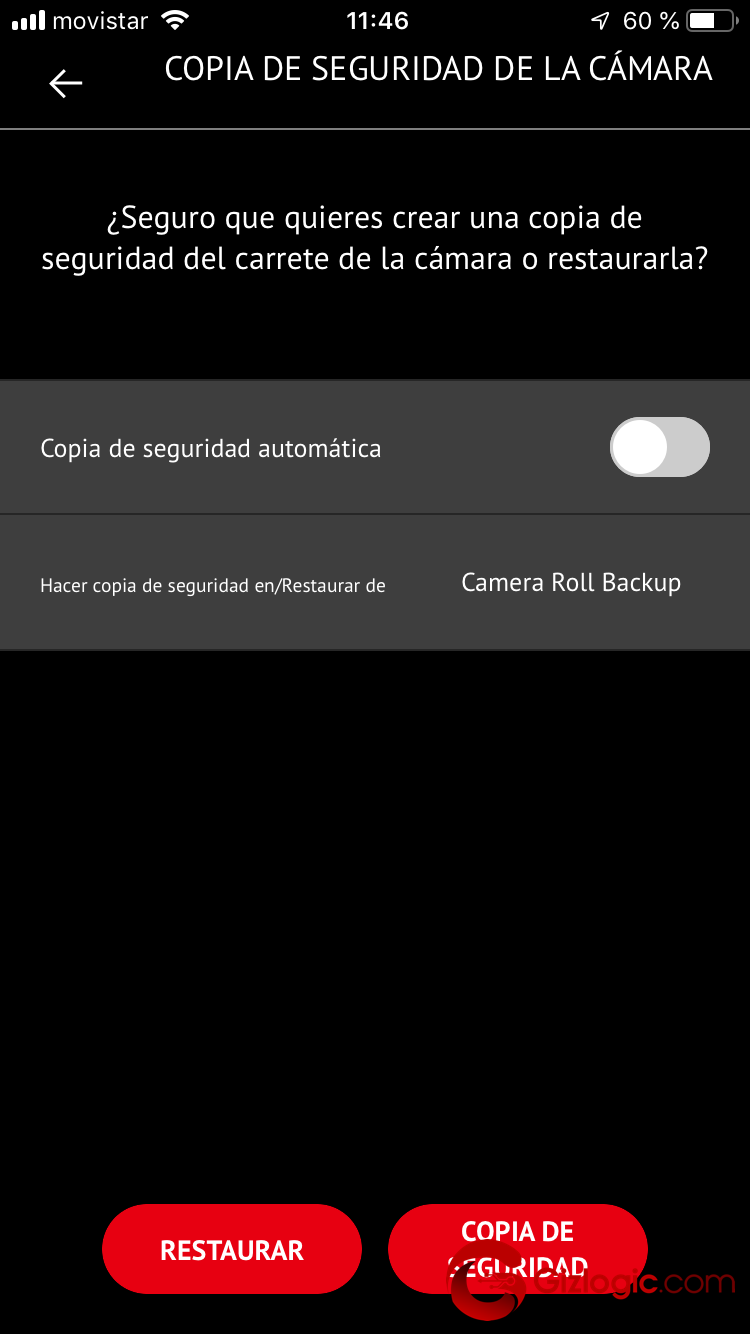This screenshot has height=1334, width=750.
Task: Tap the RESTAURAR button
Action: pos(232,1249)
